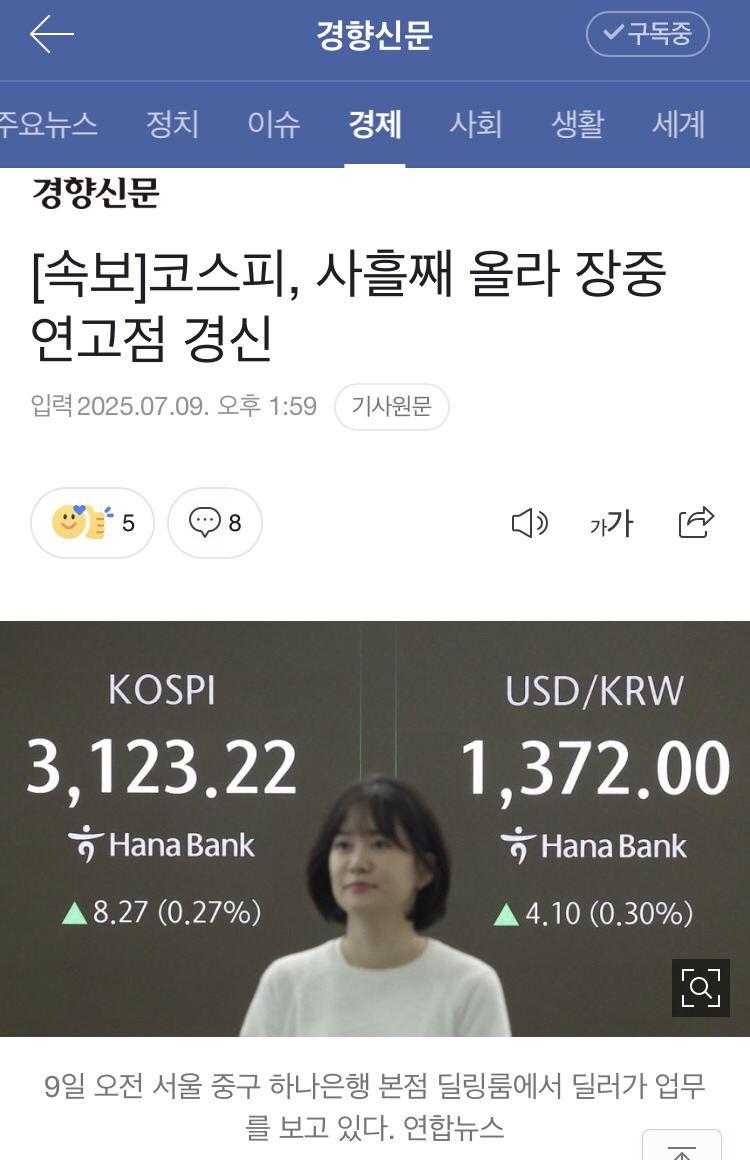Listen to the article with speaker icon
The width and height of the screenshot is (750, 1160).
(x=529, y=522)
